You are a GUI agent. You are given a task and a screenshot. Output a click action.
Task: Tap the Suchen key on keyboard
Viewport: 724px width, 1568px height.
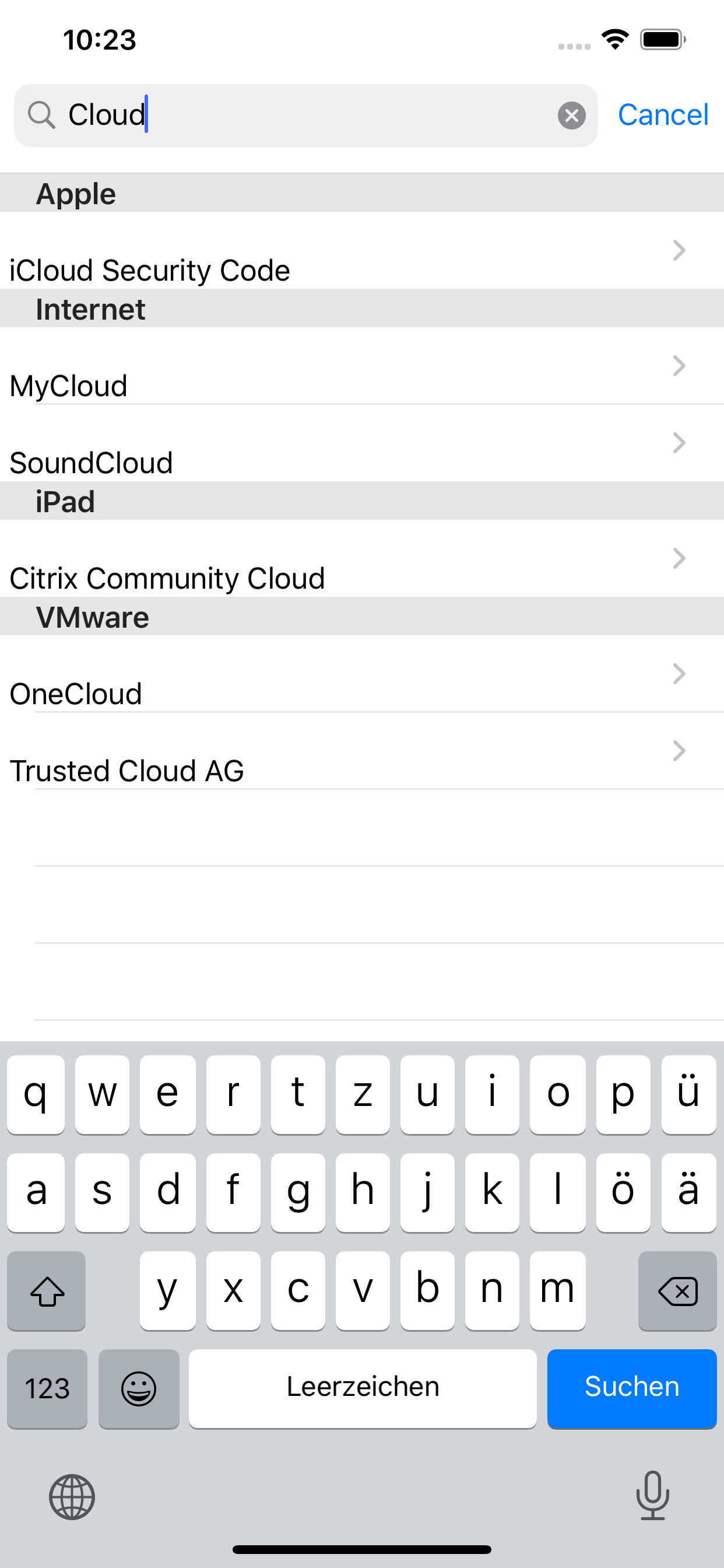tap(631, 1388)
